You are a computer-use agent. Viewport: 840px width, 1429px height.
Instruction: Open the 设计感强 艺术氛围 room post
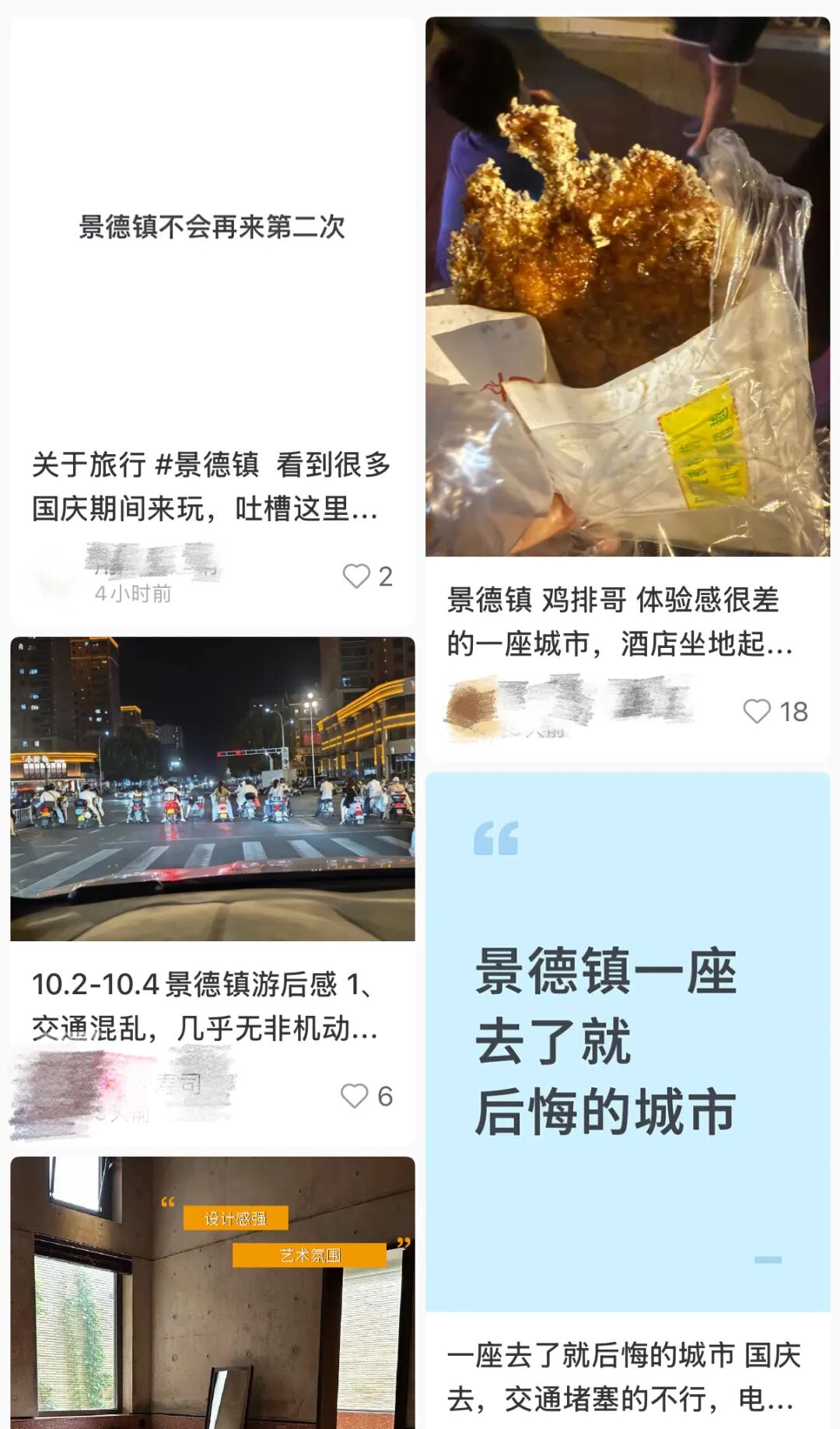pyautogui.click(x=212, y=1291)
